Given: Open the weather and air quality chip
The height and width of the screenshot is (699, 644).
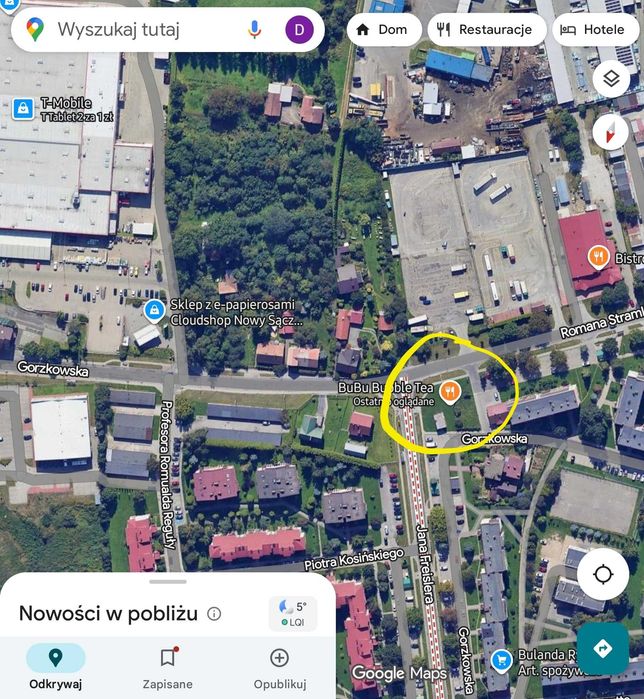Looking at the screenshot, I should coord(293,613).
